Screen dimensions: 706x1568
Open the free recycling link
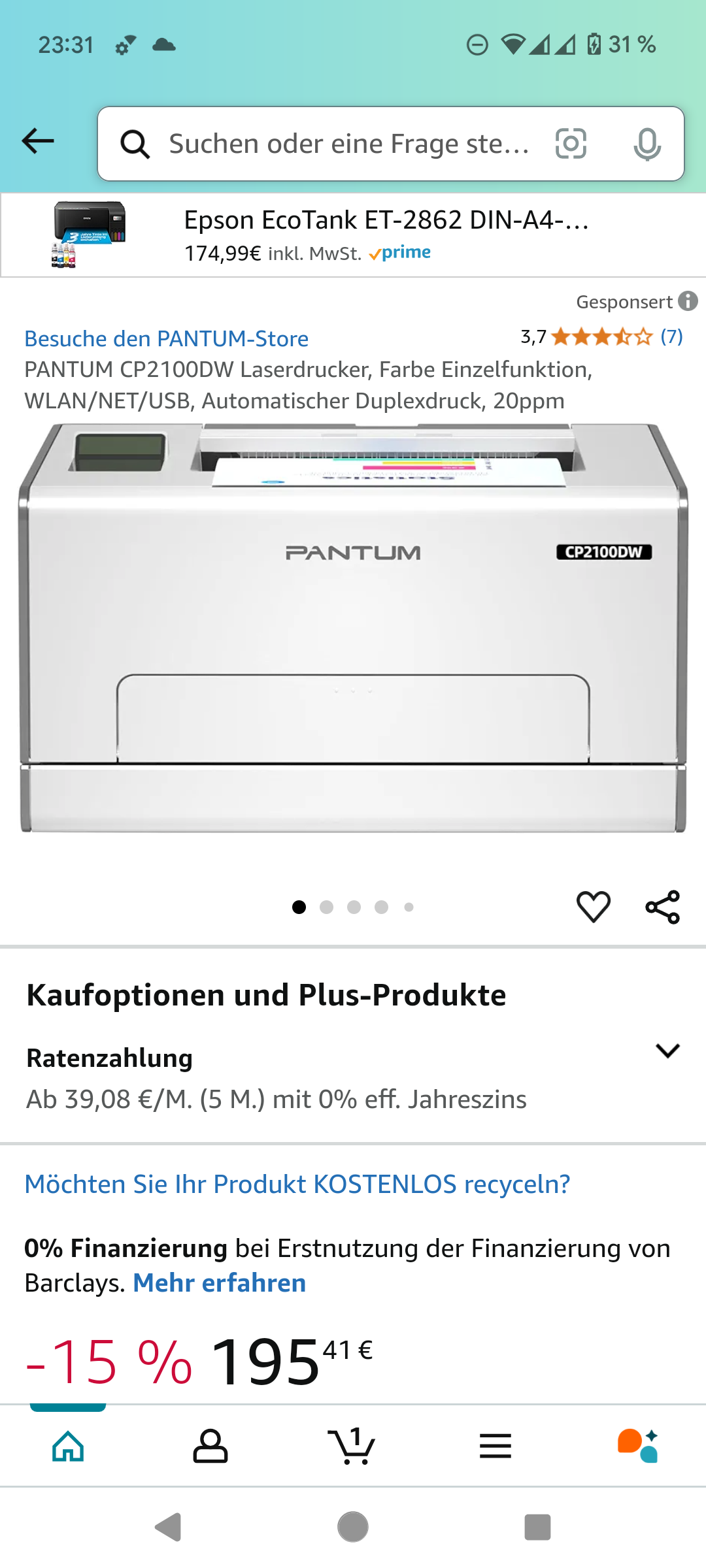click(297, 1184)
